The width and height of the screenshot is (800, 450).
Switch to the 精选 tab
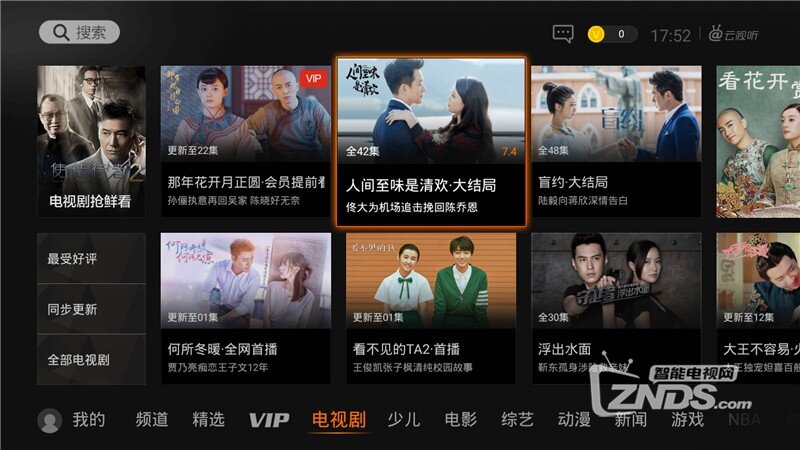pos(208,420)
